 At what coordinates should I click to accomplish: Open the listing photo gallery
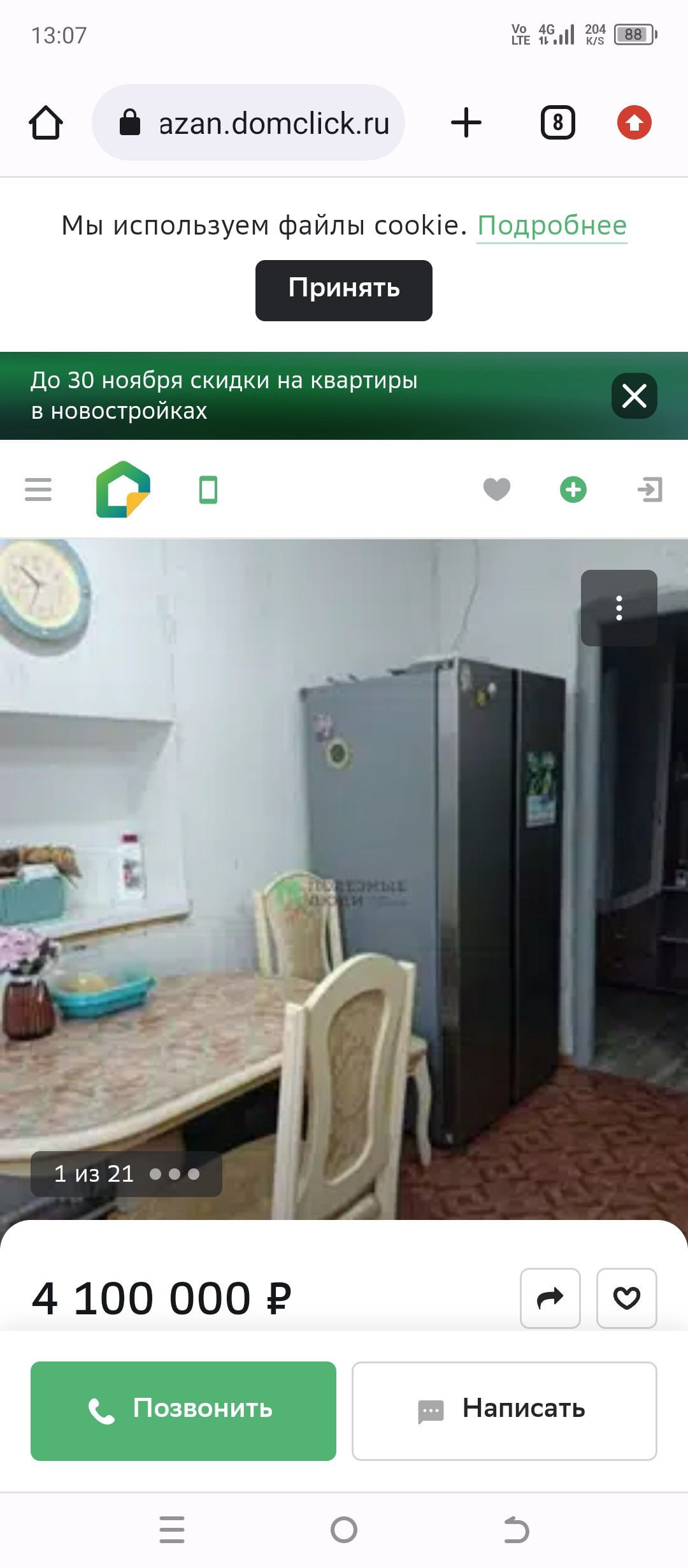[x=344, y=880]
